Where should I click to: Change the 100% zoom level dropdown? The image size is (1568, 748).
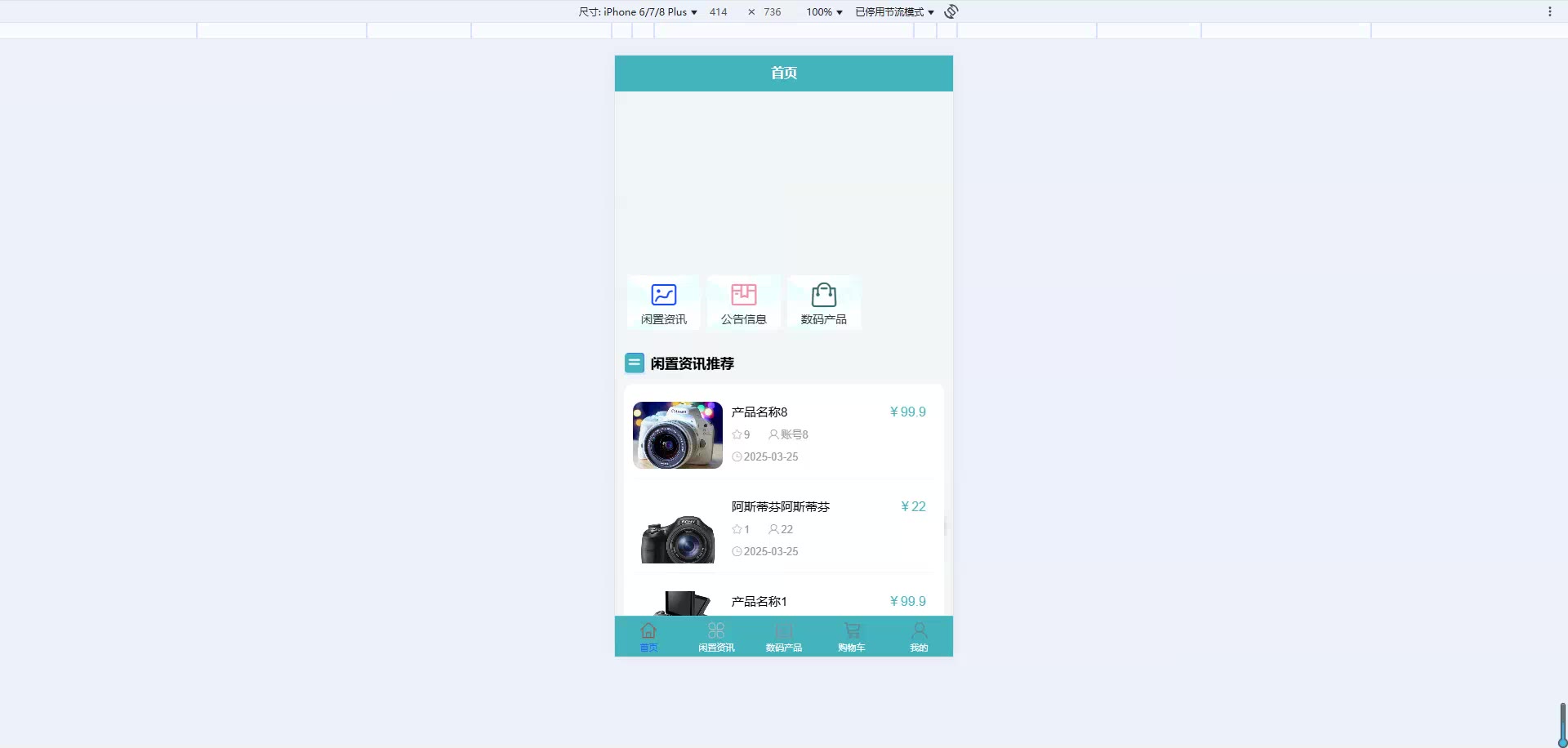[824, 12]
